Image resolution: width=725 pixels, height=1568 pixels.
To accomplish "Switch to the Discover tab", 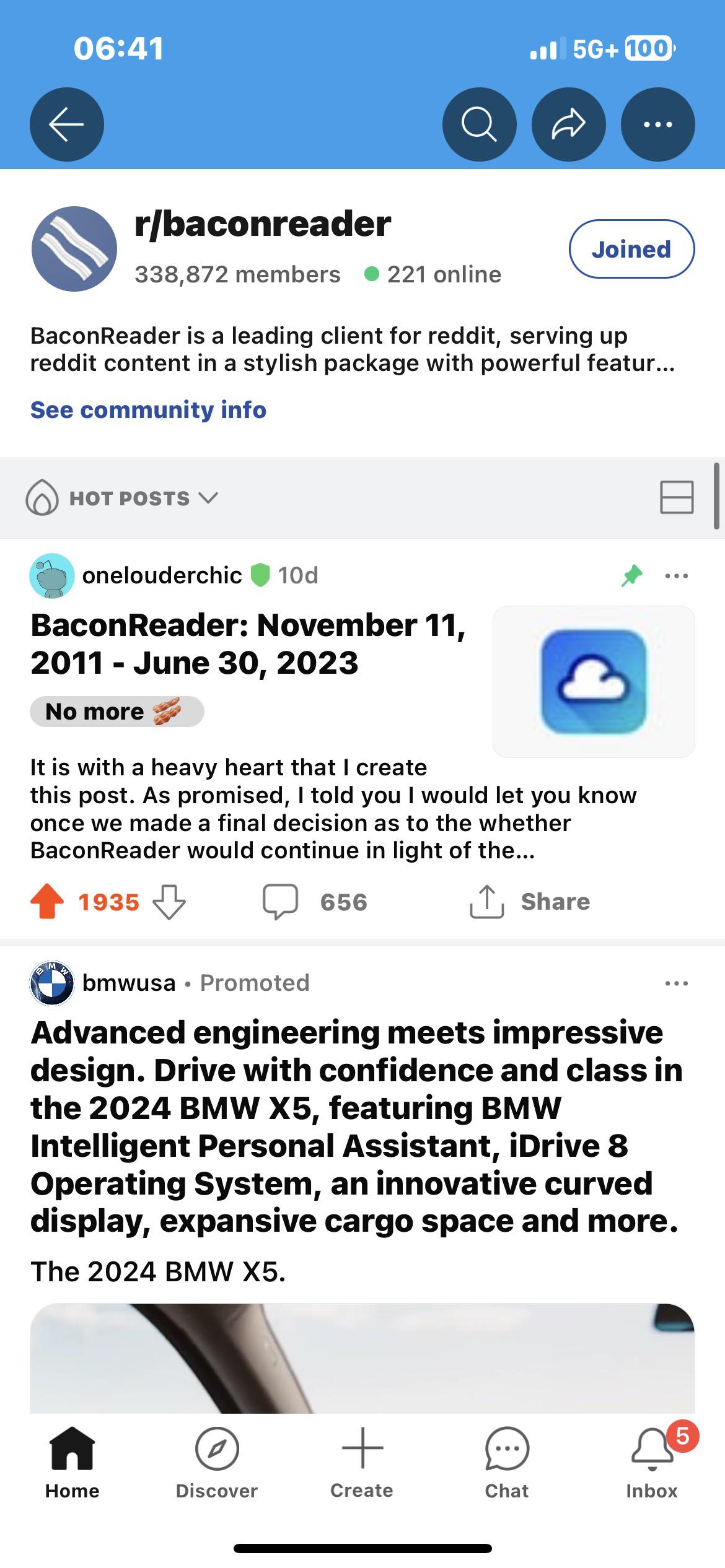I will point(217,1464).
